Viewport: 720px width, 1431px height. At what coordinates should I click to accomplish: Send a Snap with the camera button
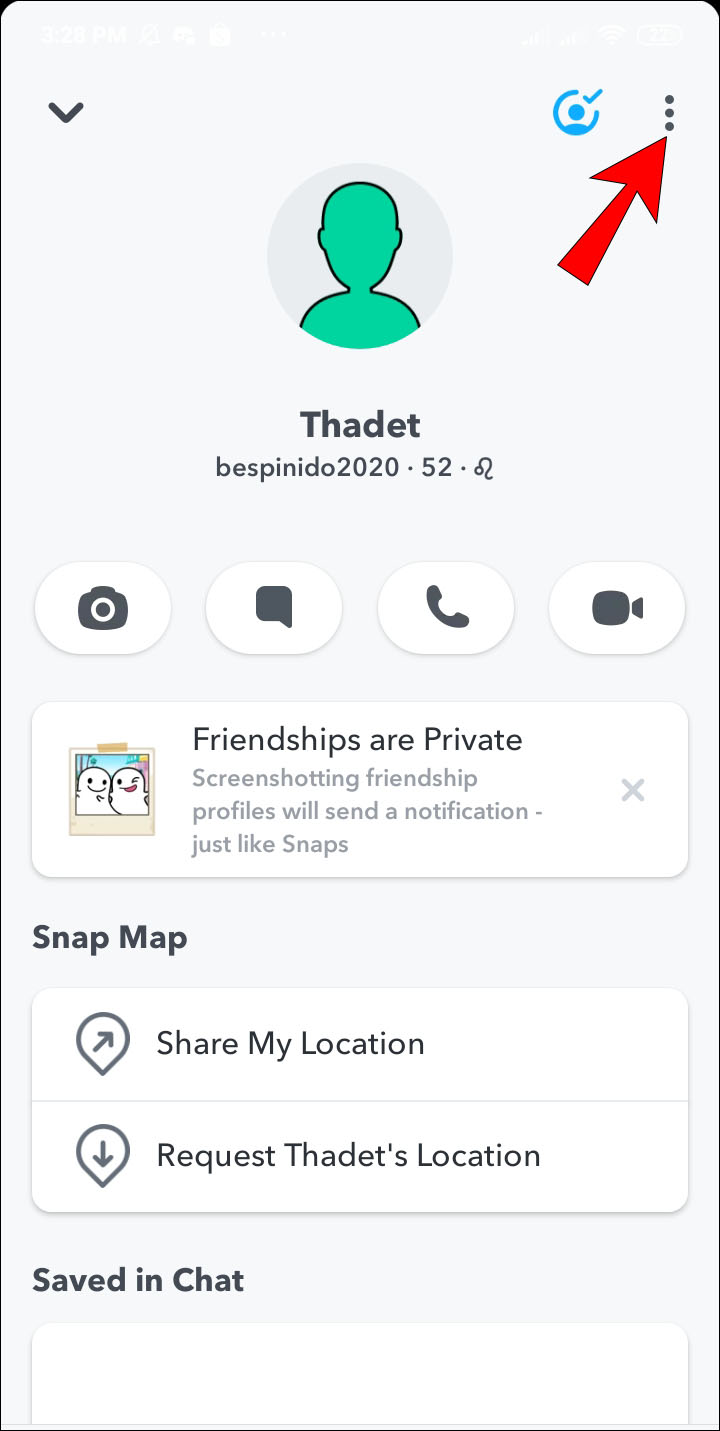point(103,608)
